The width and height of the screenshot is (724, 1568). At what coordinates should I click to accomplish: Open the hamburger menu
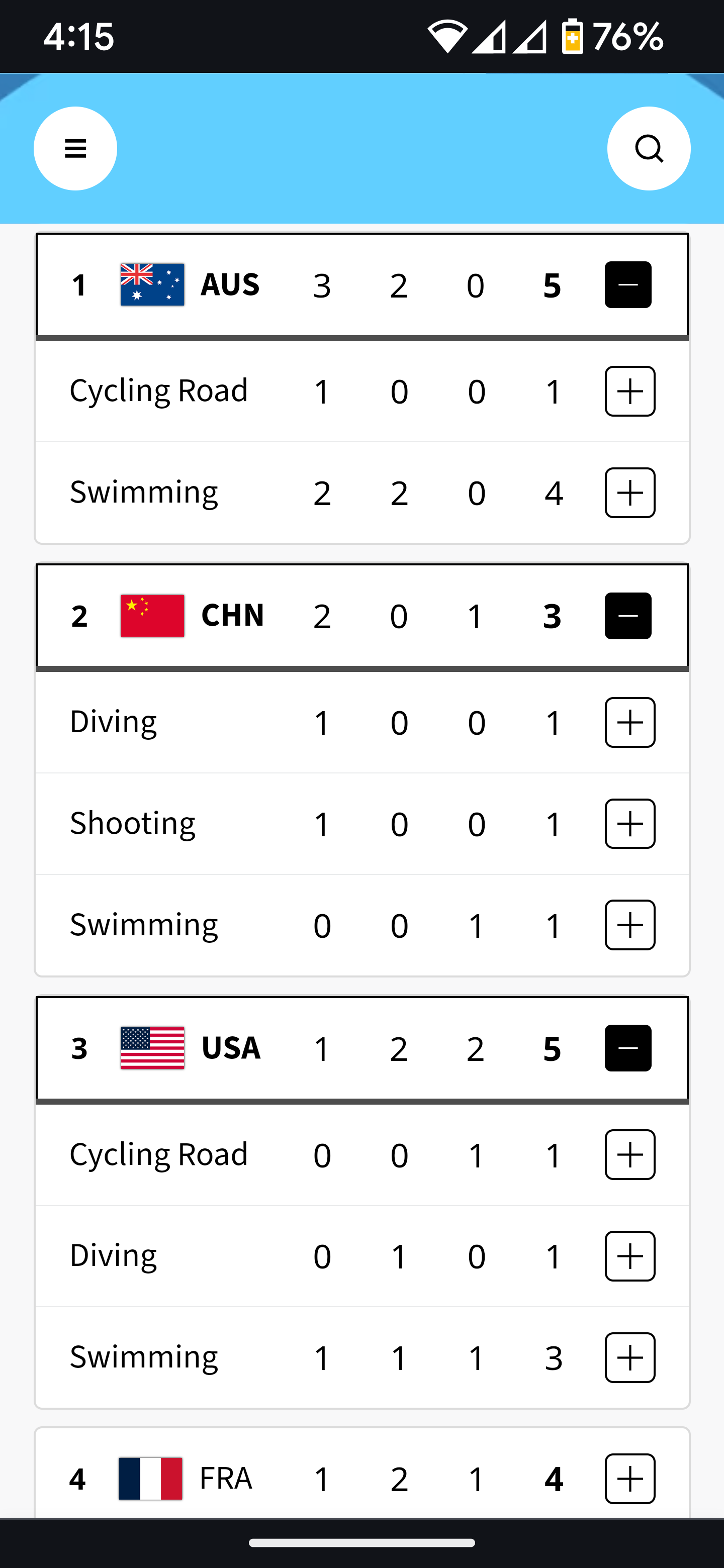[x=75, y=149]
